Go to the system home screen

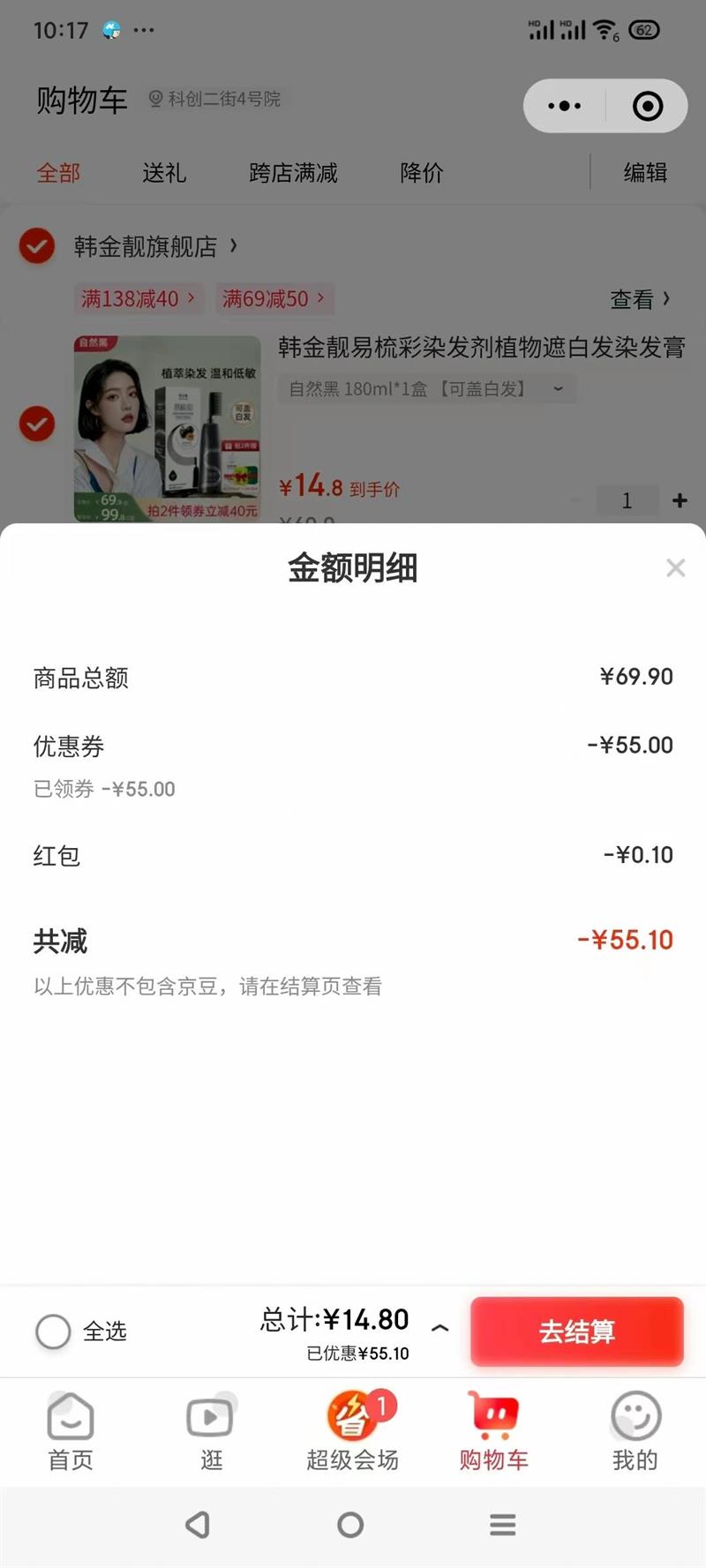tap(350, 1525)
